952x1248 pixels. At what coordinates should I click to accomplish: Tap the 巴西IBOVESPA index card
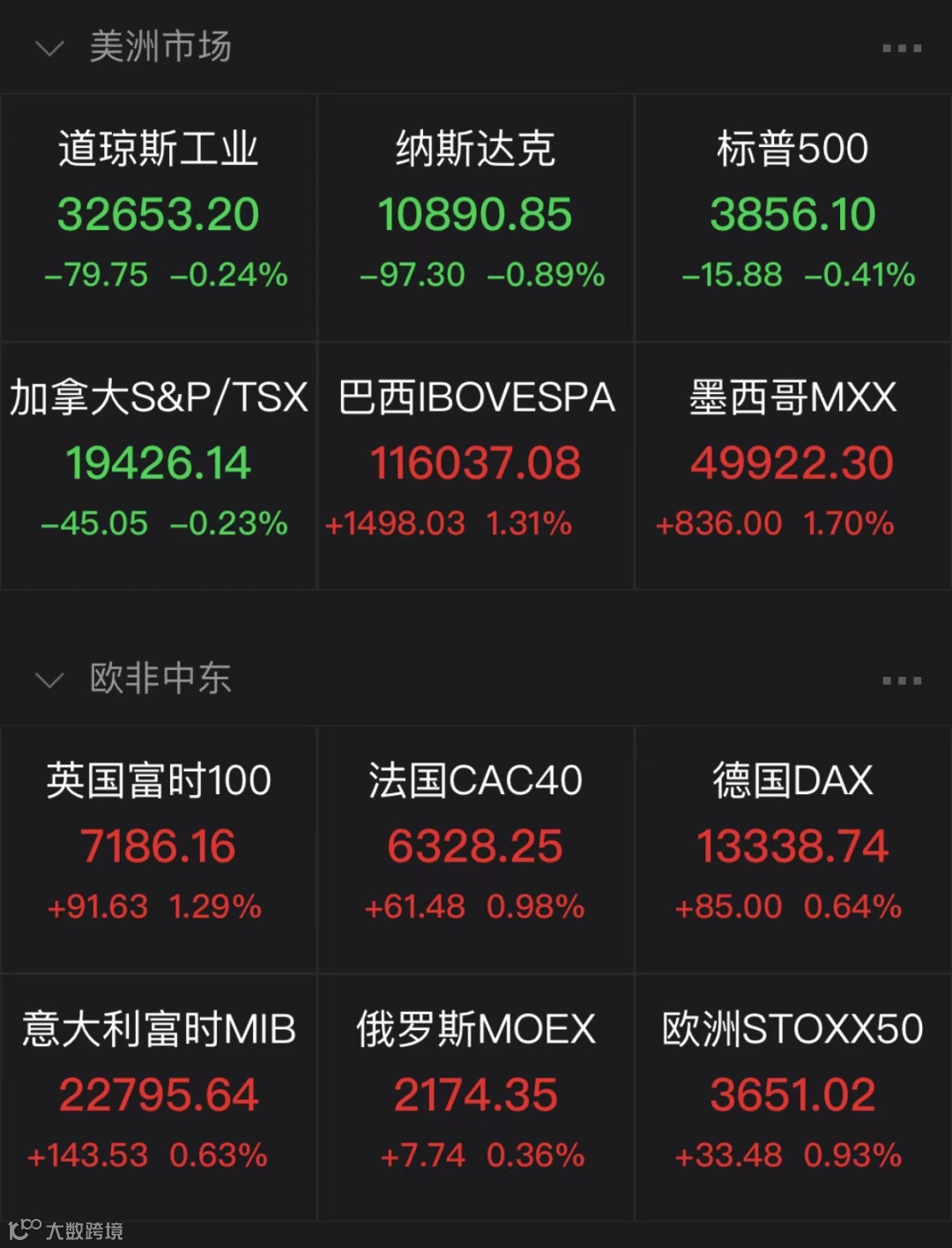(476, 466)
